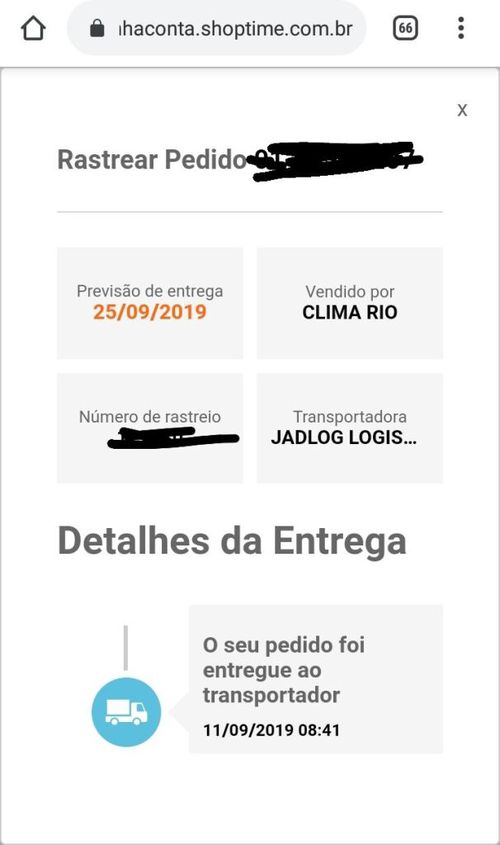Go to the browser home page

[x=33, y=28]
